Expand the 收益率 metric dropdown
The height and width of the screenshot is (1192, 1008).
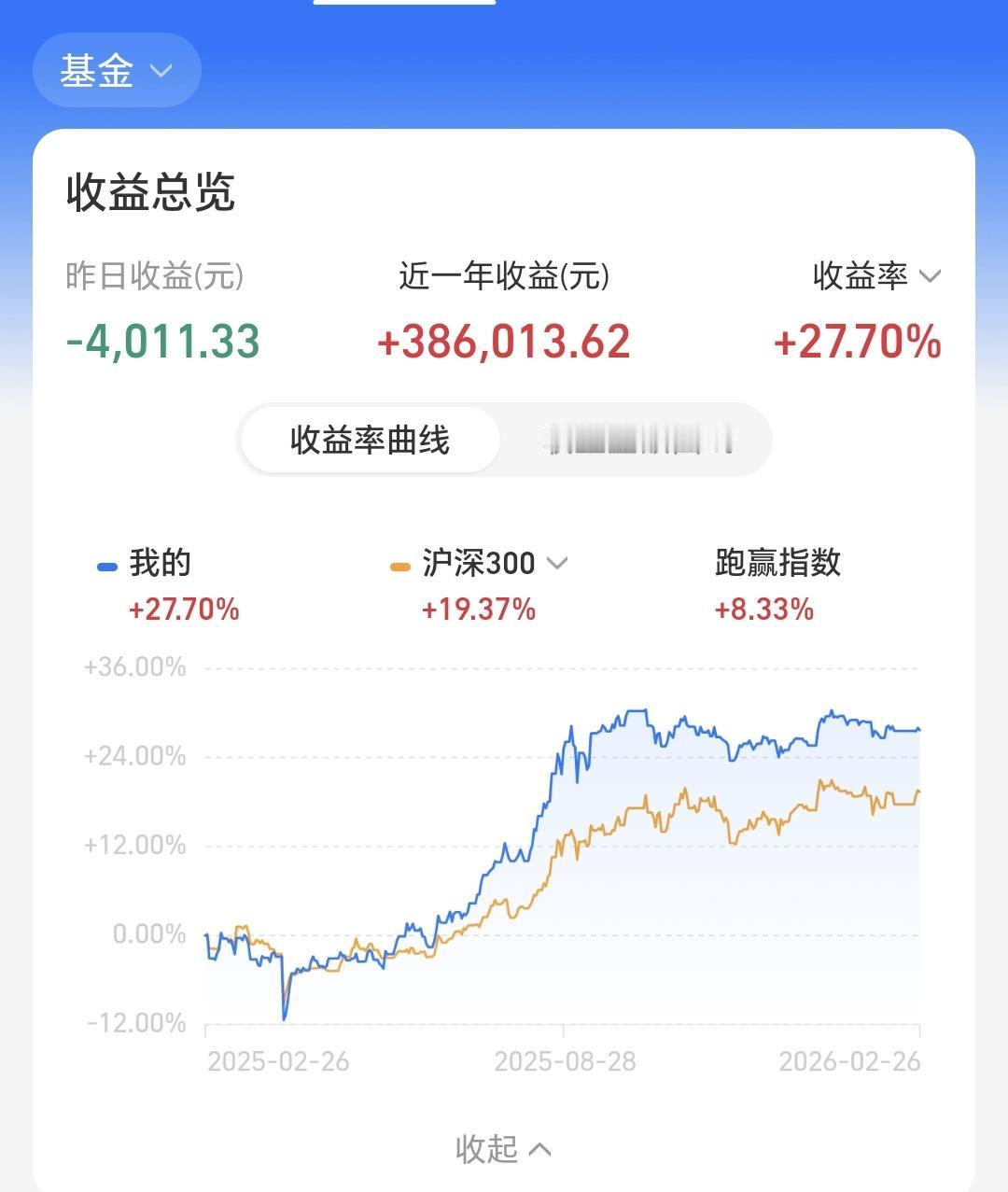point(875,276)
